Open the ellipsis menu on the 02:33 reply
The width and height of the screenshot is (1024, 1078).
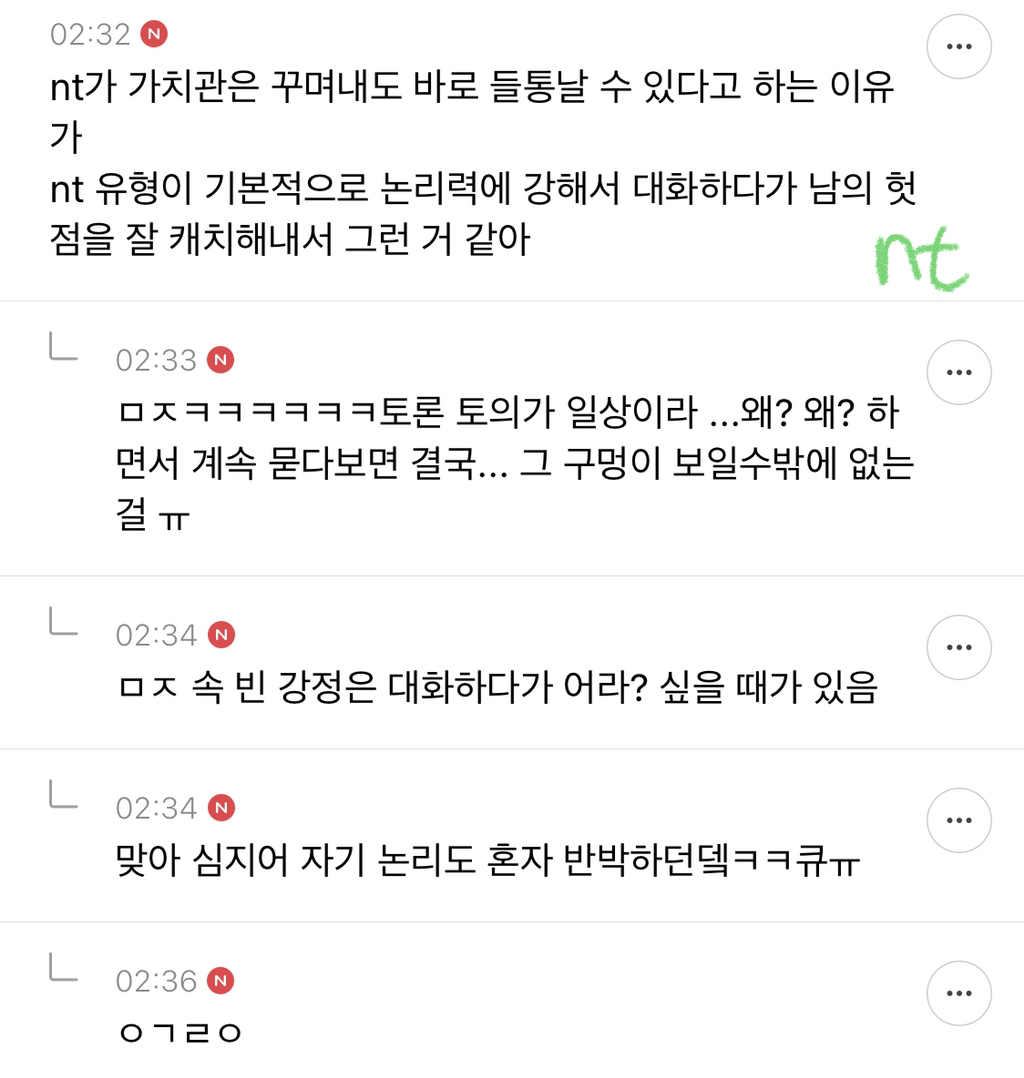[958, 372]
